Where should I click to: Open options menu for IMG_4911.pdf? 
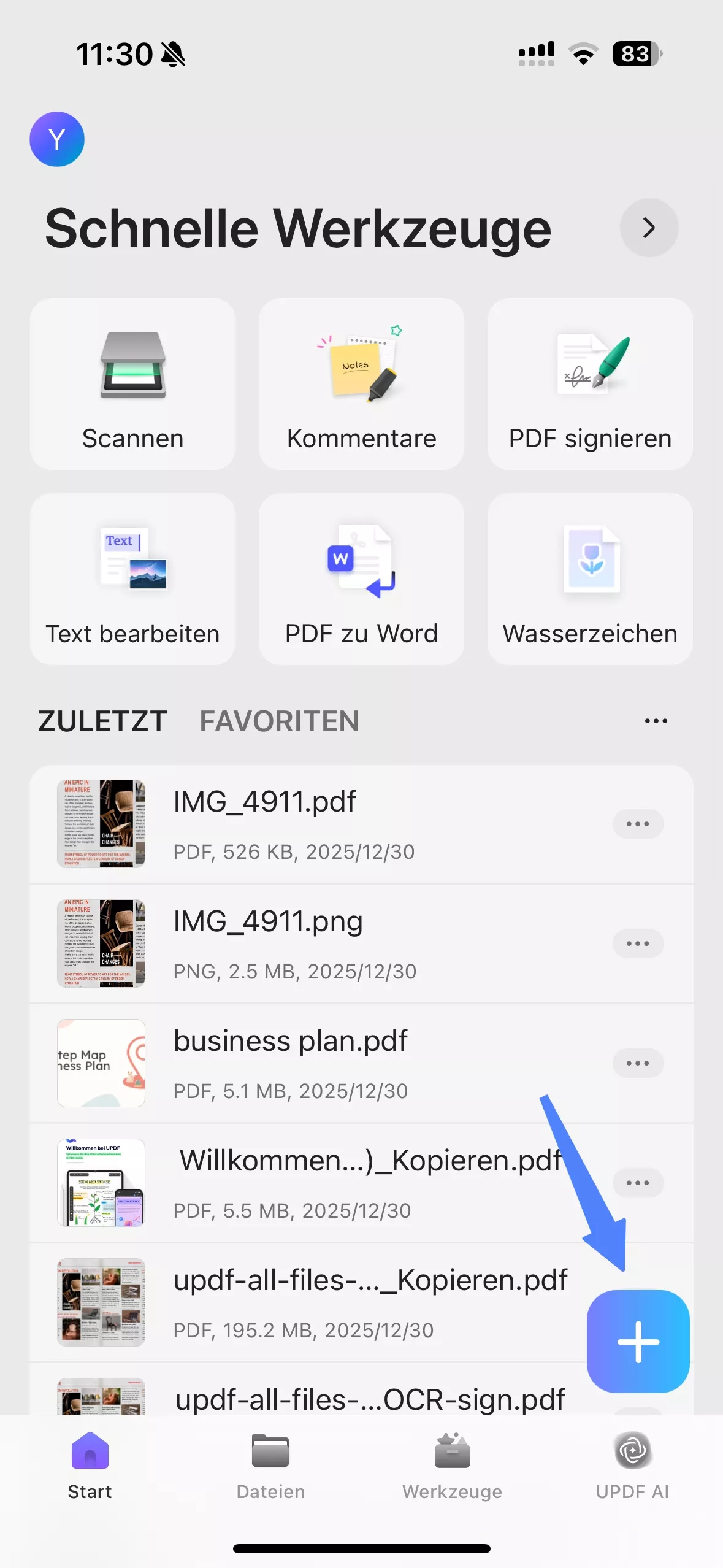(638, 824)
